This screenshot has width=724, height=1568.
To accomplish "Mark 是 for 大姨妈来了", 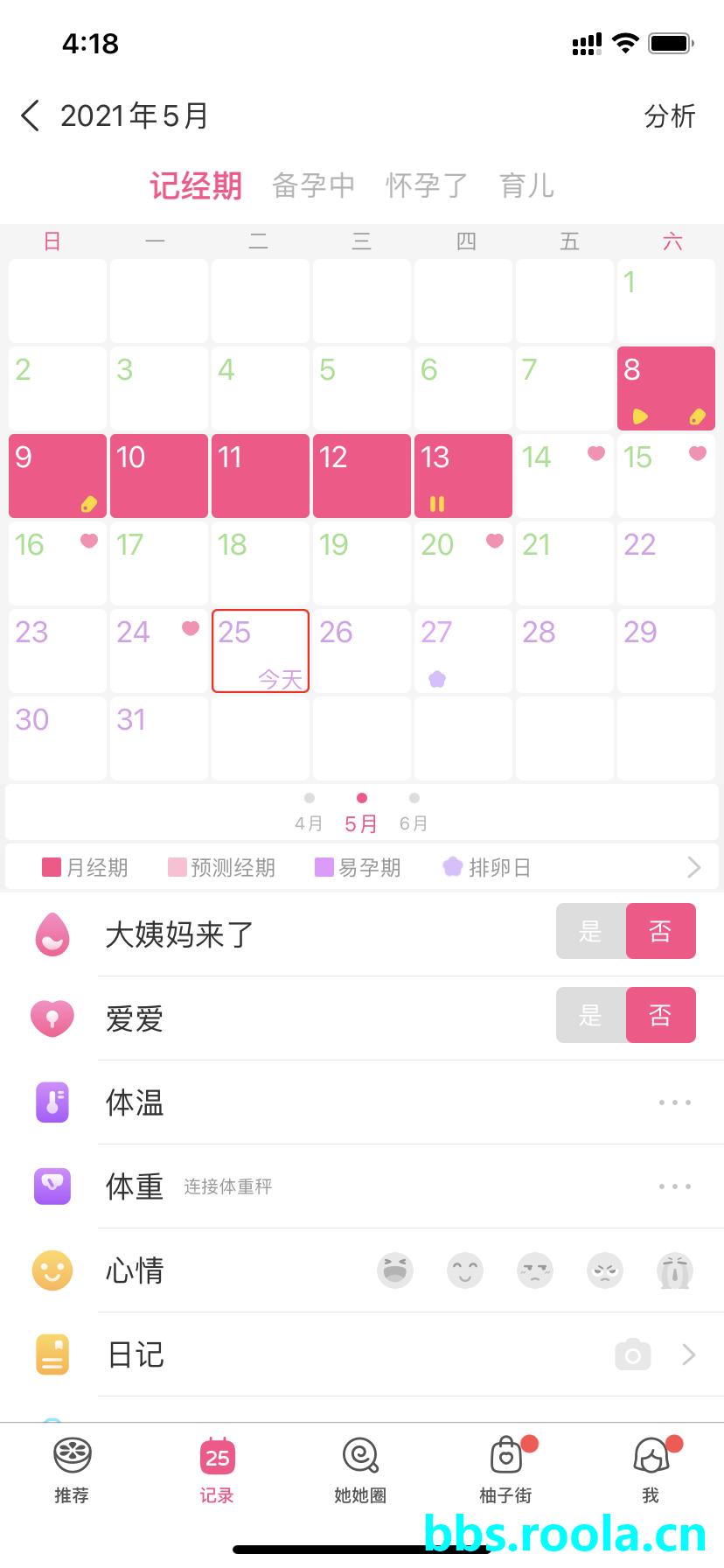I will click(x=591, y=931).
